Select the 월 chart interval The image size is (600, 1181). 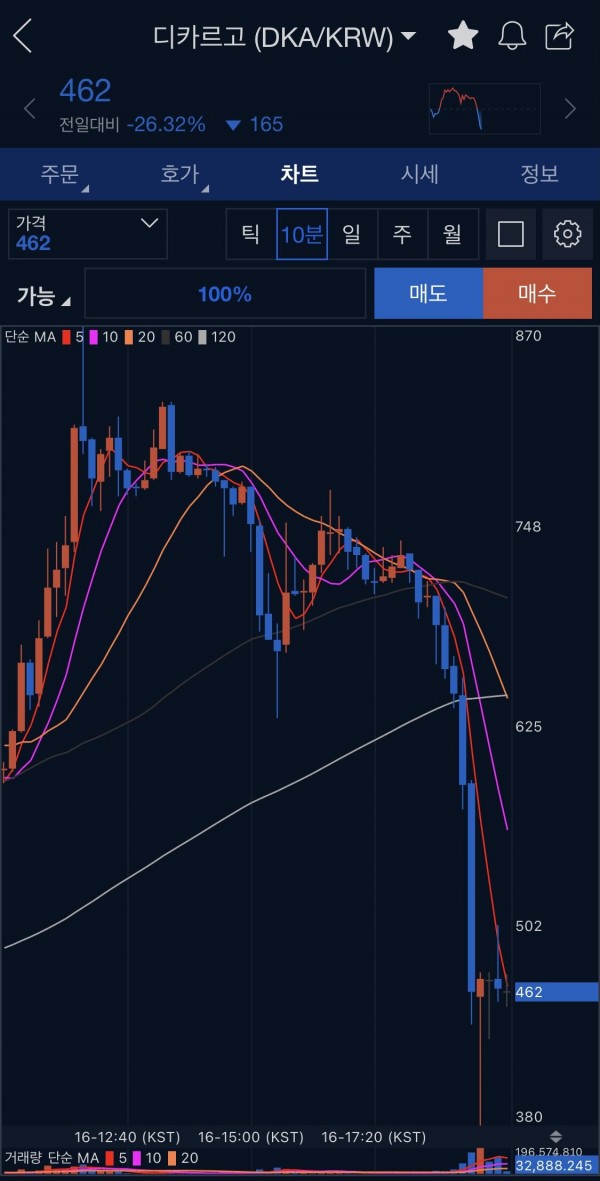click(452, 234)
